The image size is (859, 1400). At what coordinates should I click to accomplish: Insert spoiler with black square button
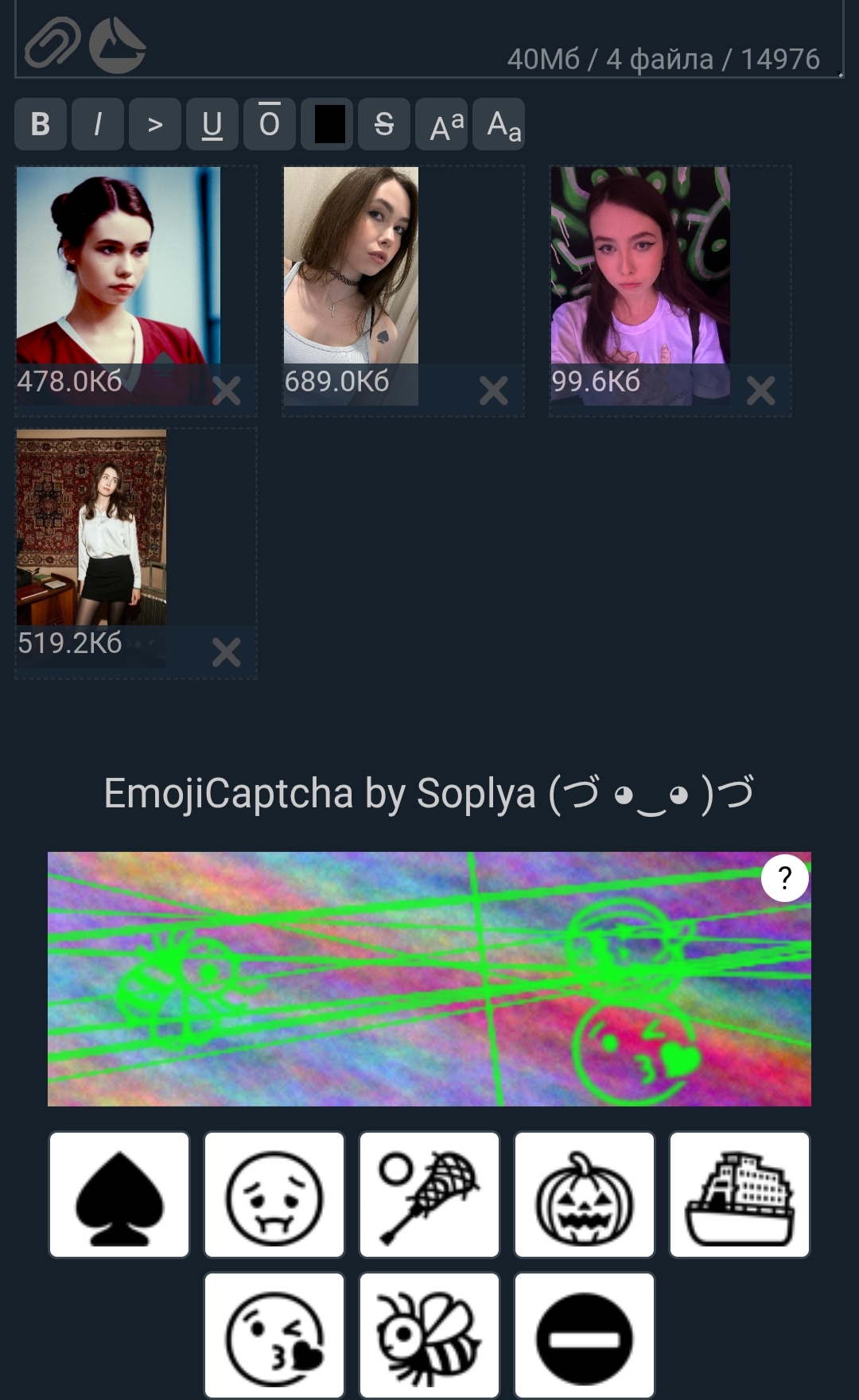click(327, 124)
